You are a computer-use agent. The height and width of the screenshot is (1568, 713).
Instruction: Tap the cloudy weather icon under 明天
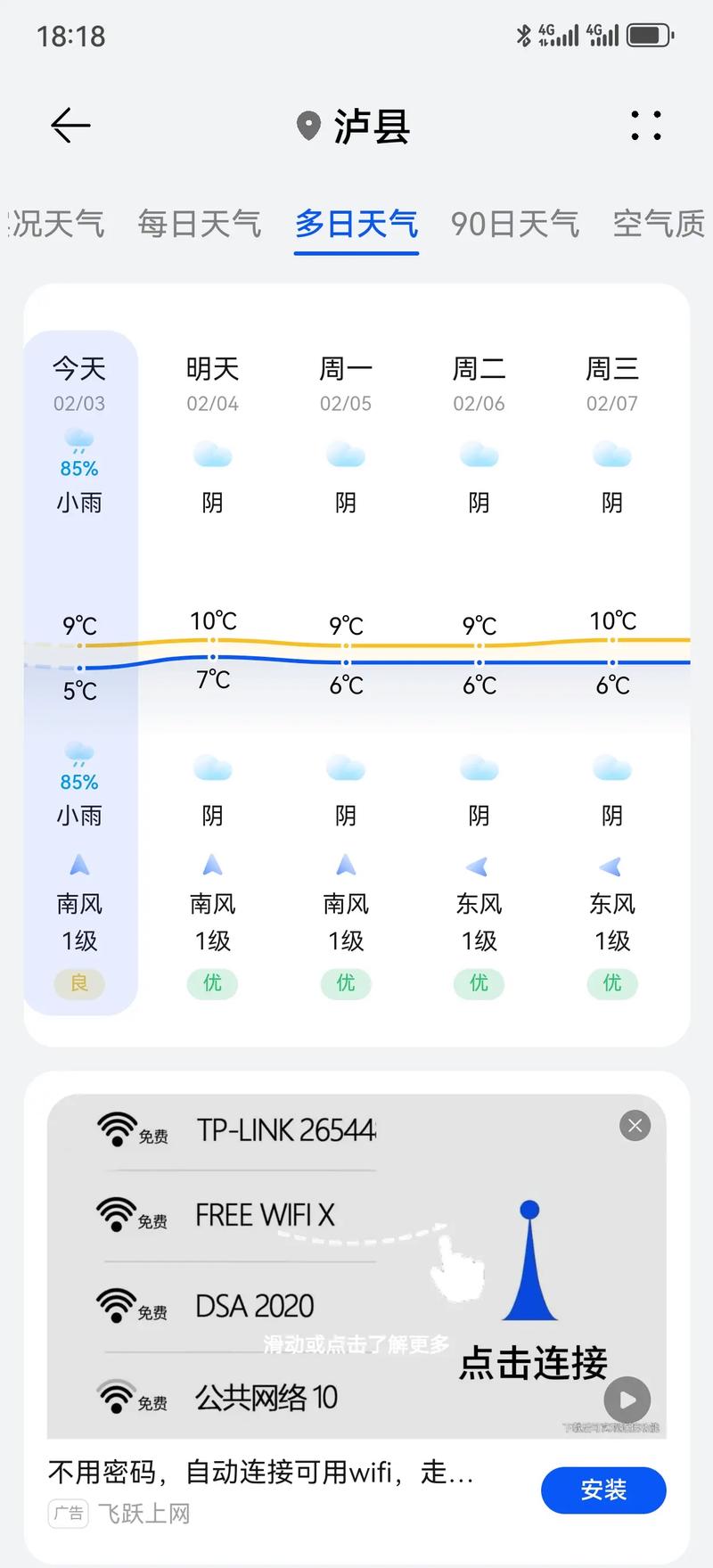212,455
